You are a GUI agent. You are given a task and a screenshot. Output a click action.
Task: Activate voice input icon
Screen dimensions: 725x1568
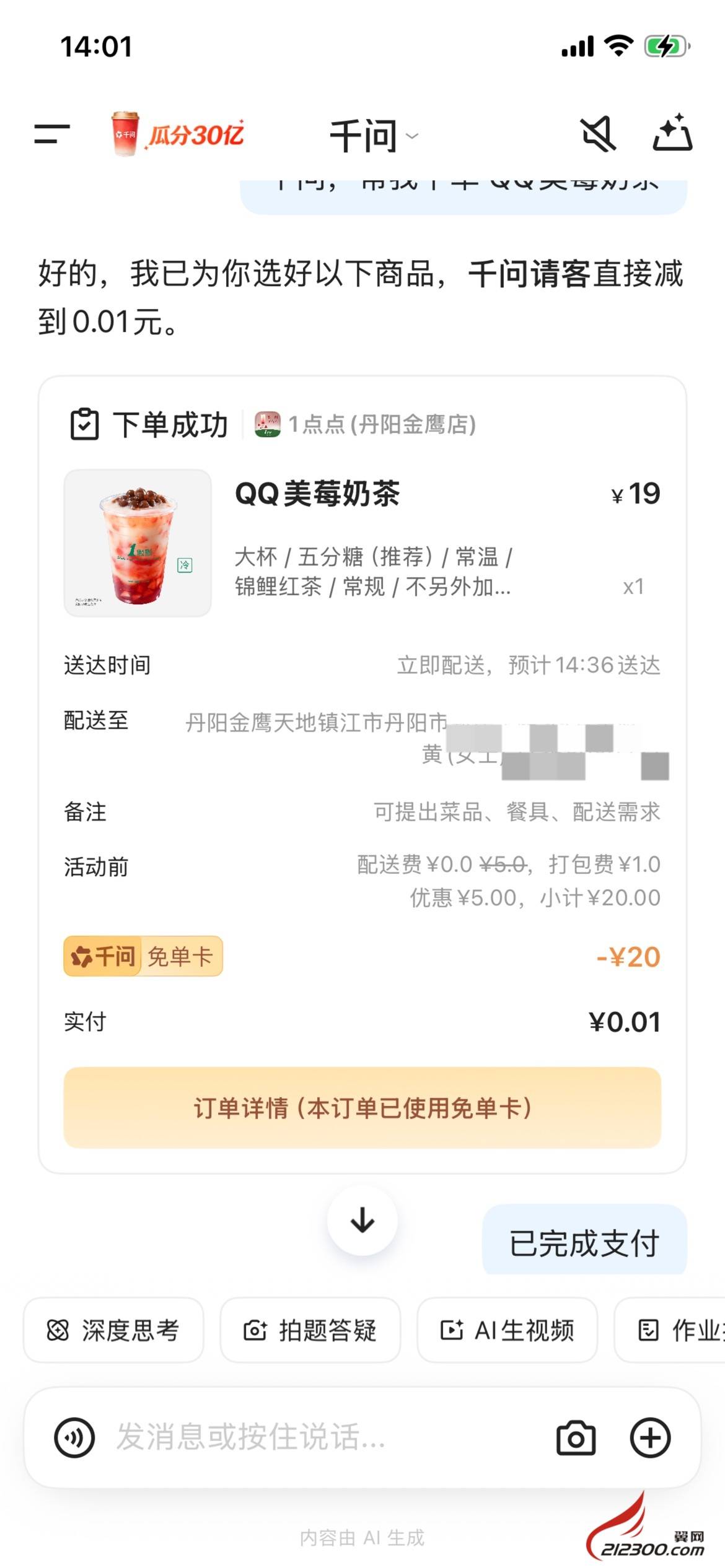(74, 1437)
